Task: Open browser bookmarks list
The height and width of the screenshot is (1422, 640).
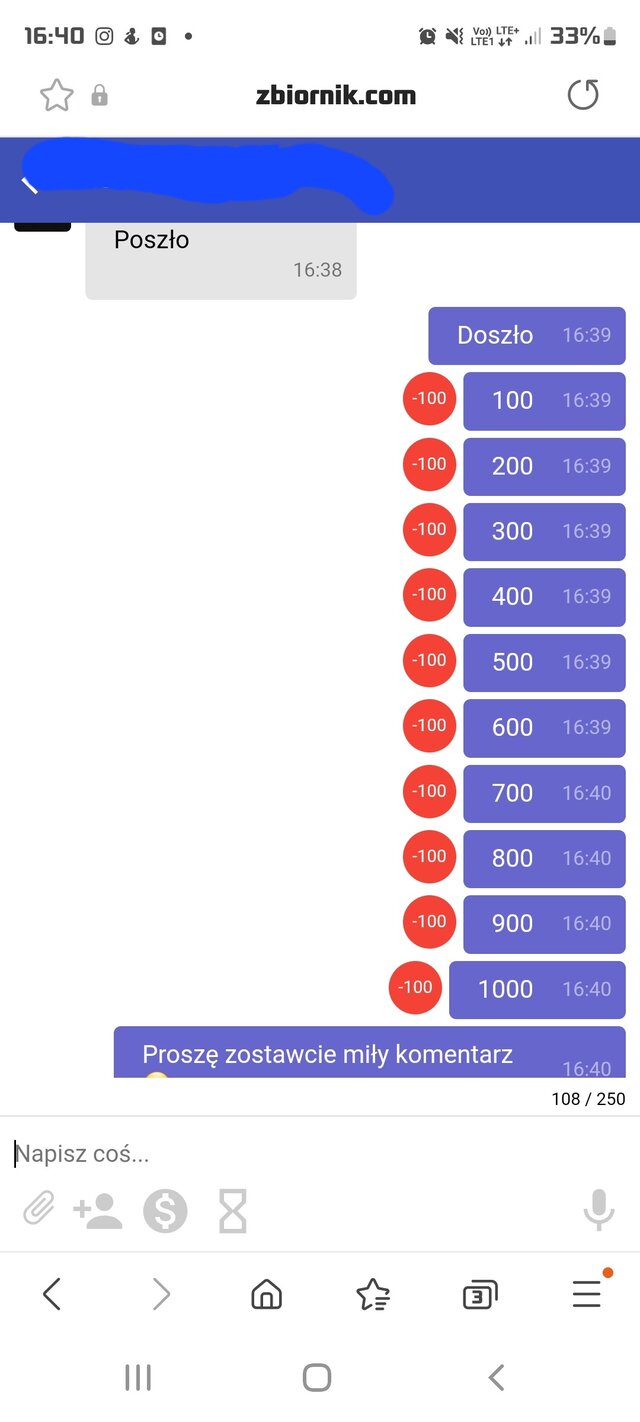Action: [x=373, y=1295]
